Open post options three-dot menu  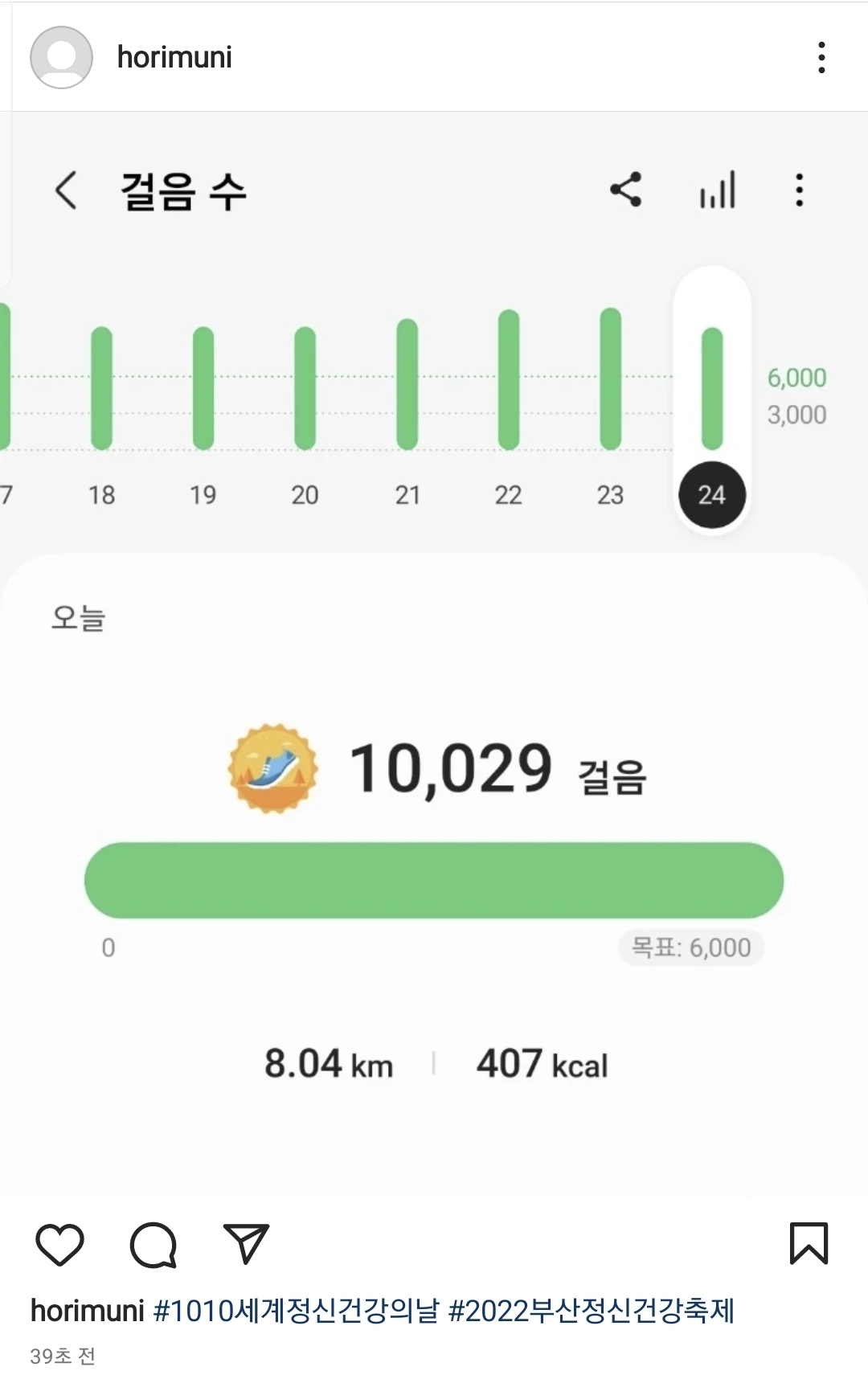point(821,58)
